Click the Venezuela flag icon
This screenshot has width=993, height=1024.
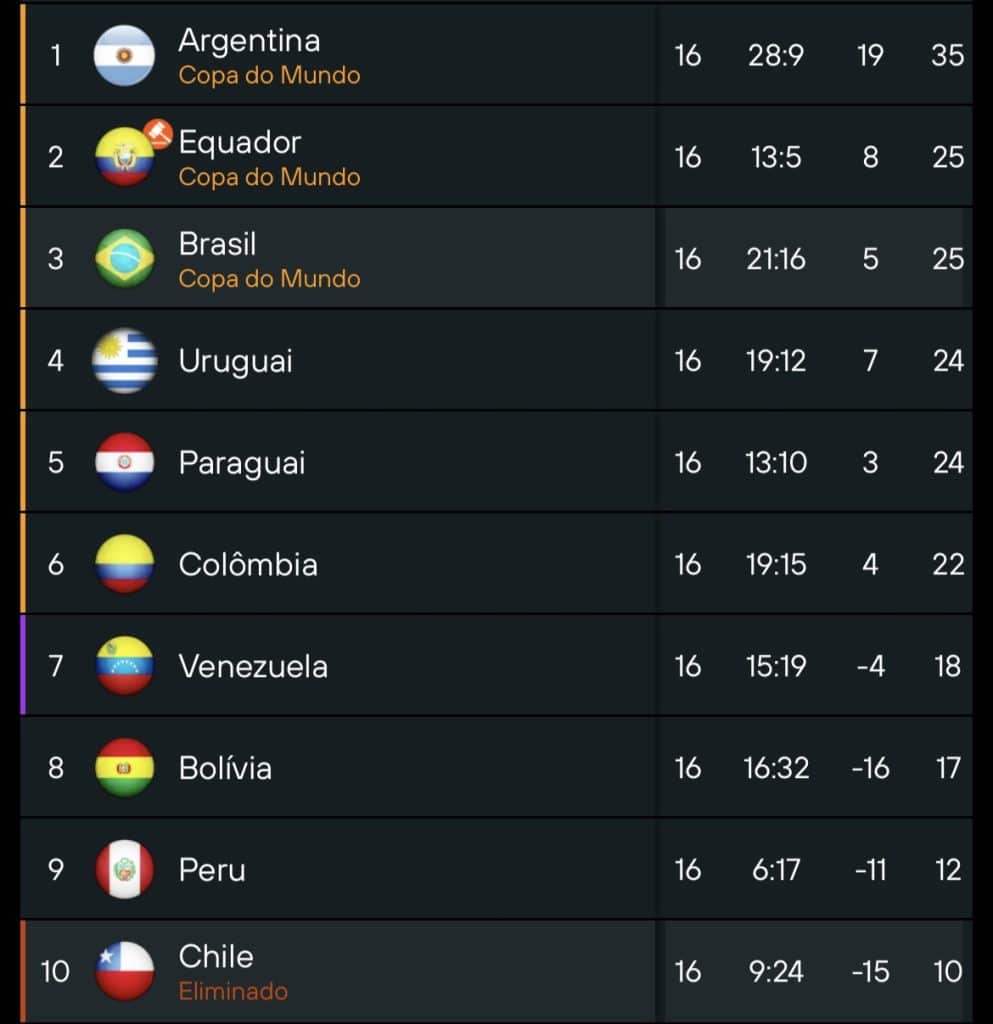pyautogui.click(x=124, y=666)
